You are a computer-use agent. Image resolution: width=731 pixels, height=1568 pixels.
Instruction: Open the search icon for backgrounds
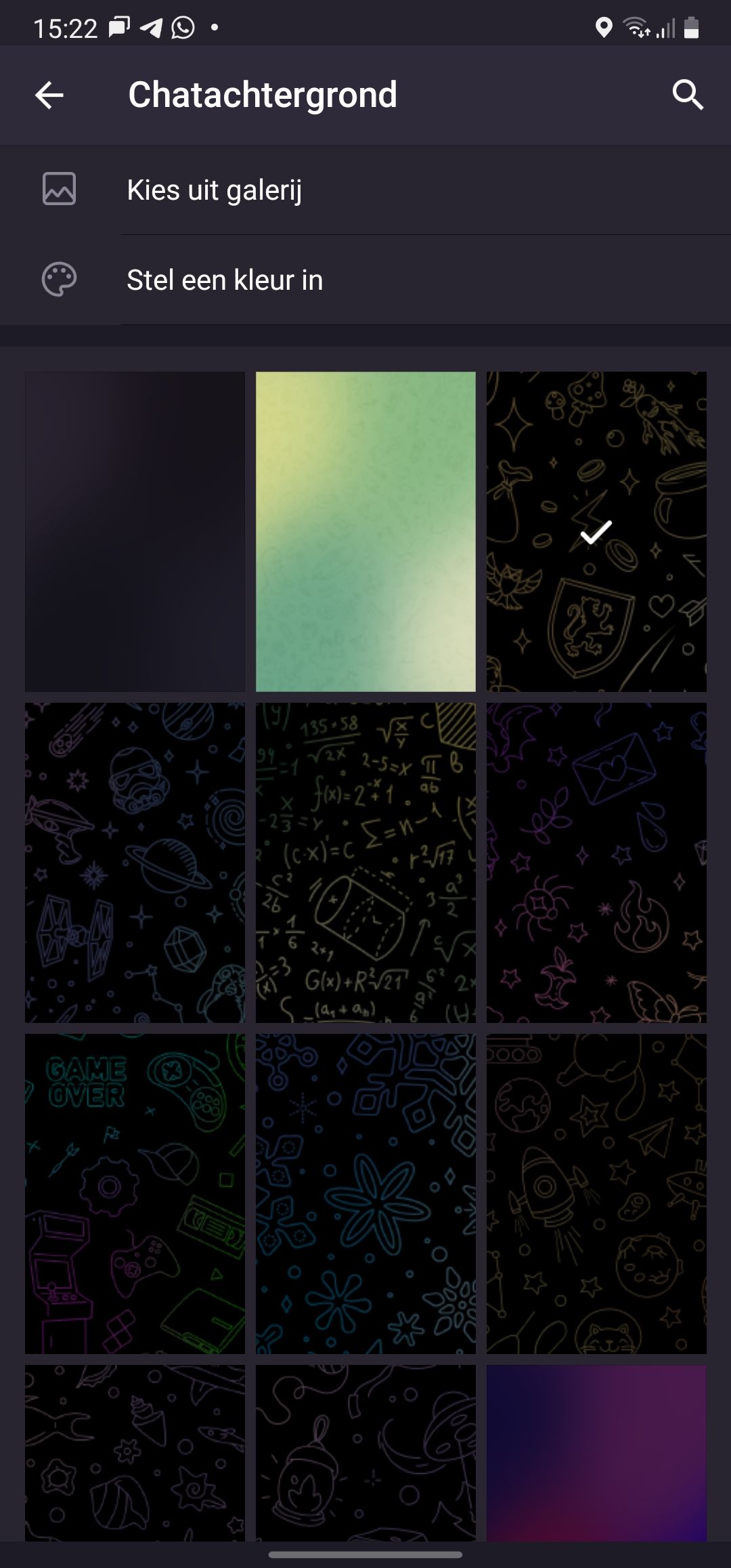point(688,95)
